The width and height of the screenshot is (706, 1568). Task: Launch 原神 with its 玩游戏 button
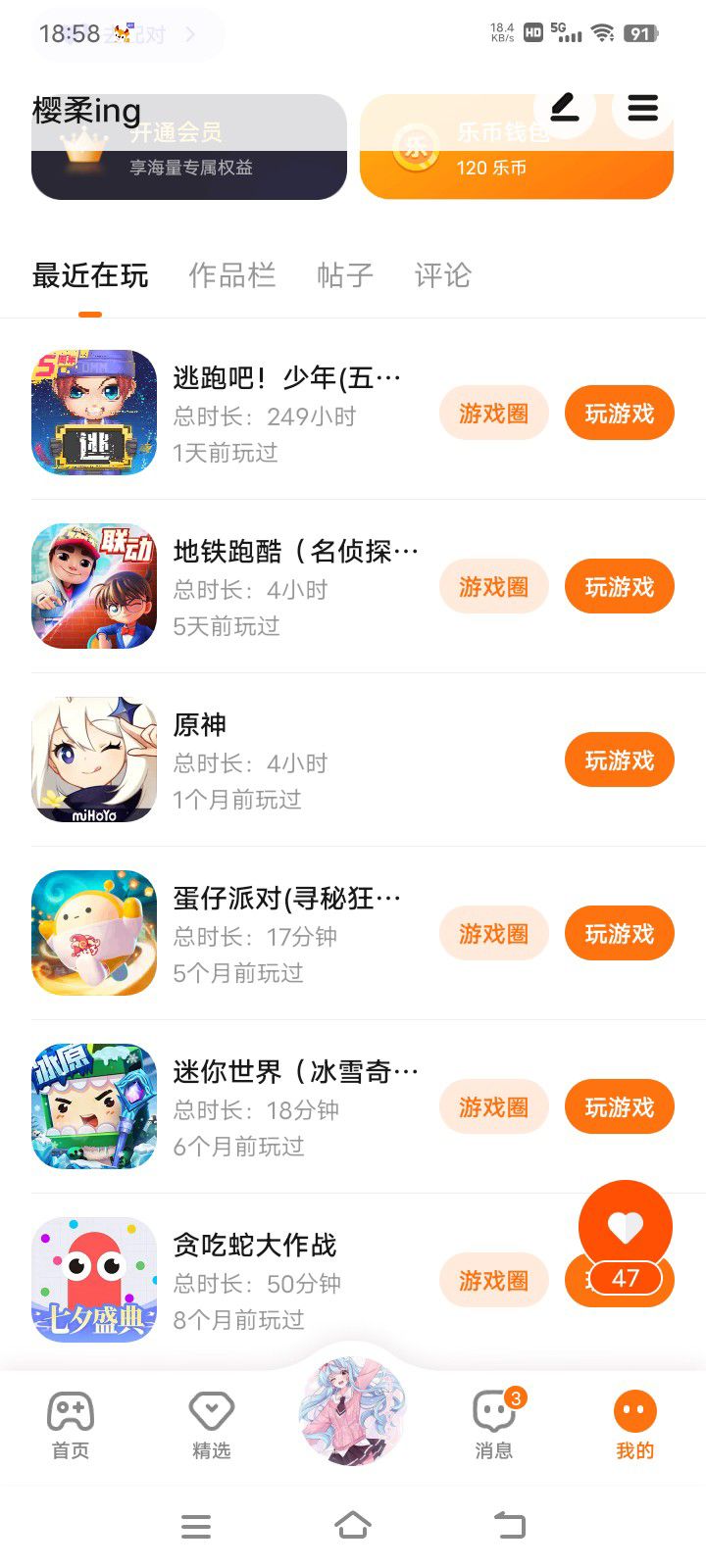pyautogui.click(x=619, y=760)
